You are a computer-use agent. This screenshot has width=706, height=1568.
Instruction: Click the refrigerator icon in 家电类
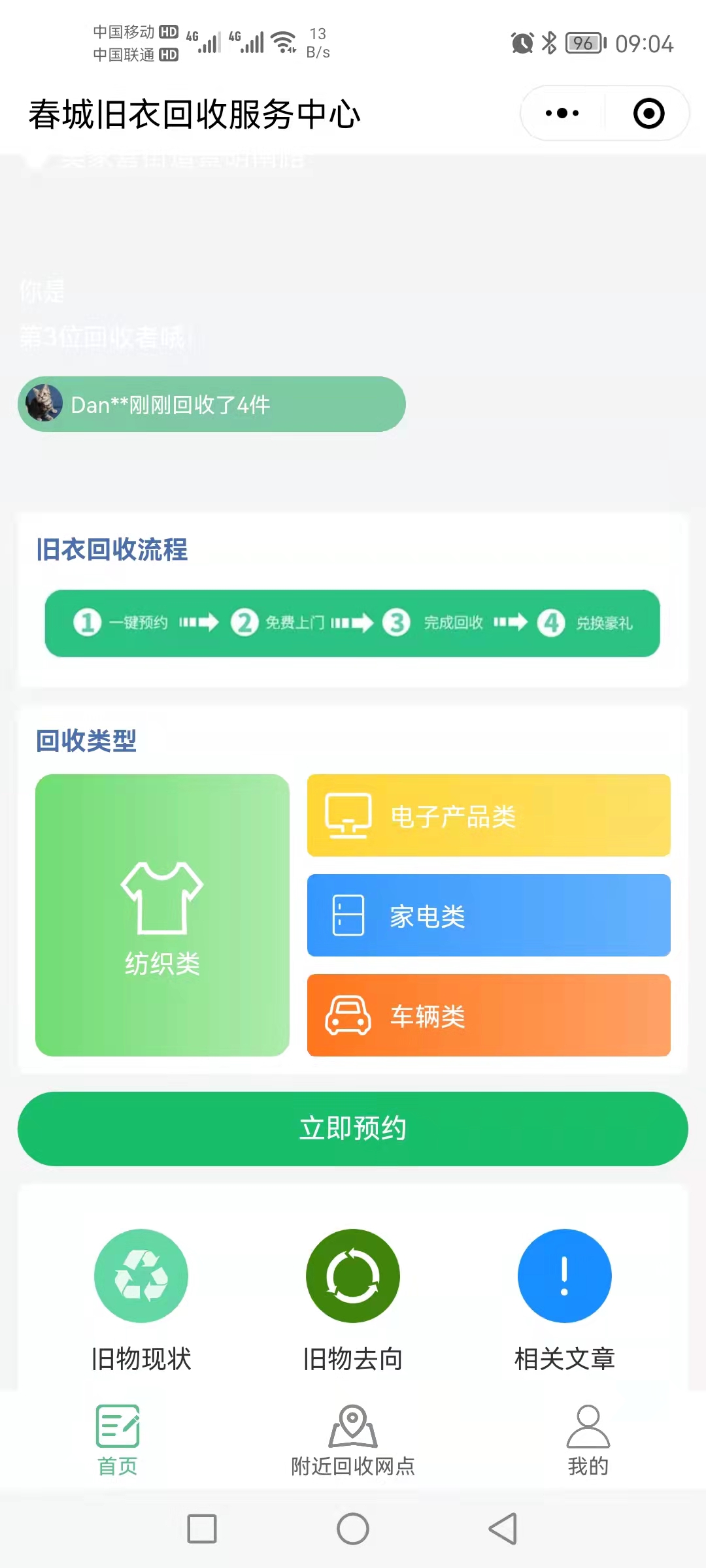(x=347, y=915)
